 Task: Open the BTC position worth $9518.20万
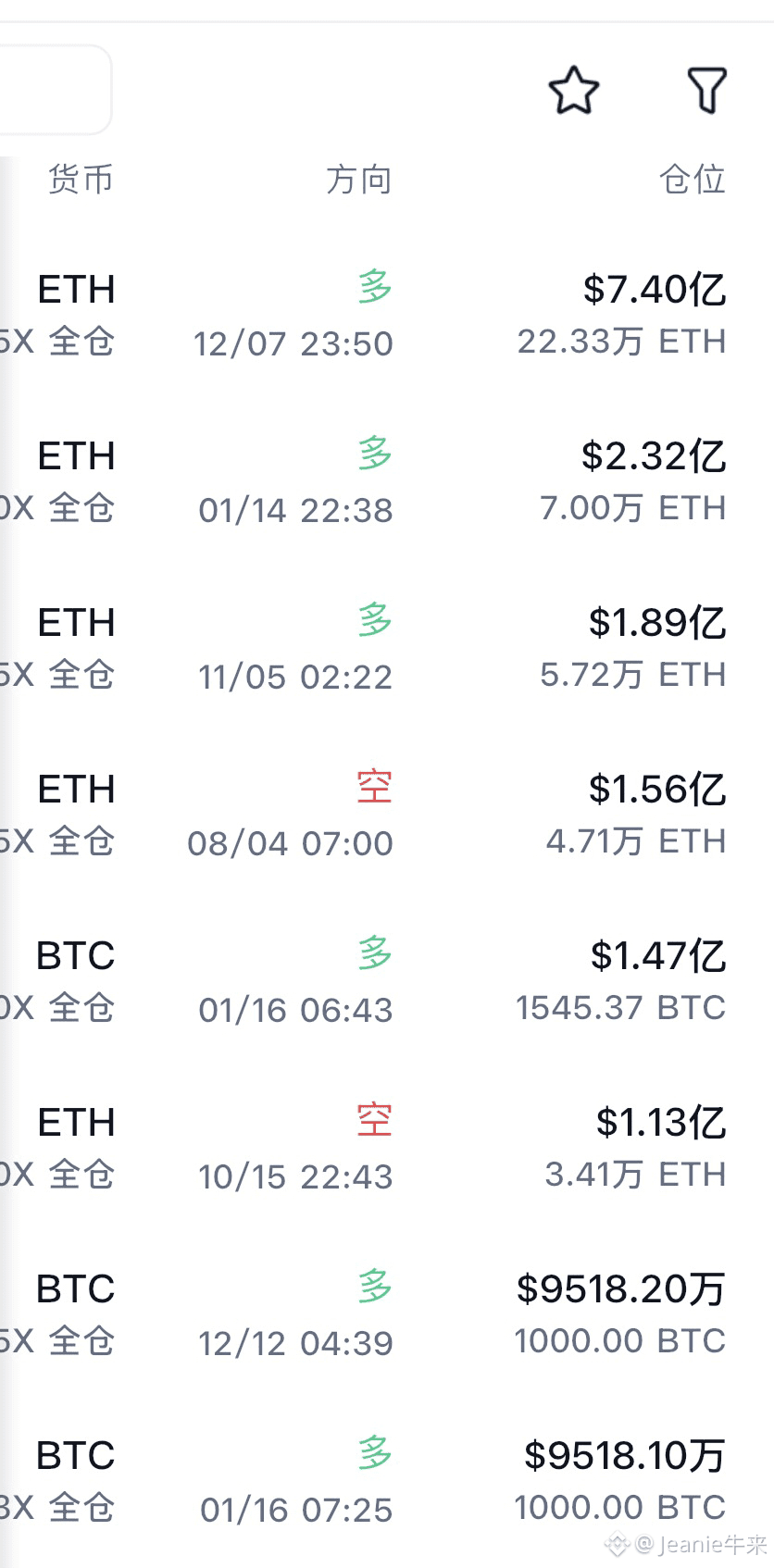point(387,1314)
